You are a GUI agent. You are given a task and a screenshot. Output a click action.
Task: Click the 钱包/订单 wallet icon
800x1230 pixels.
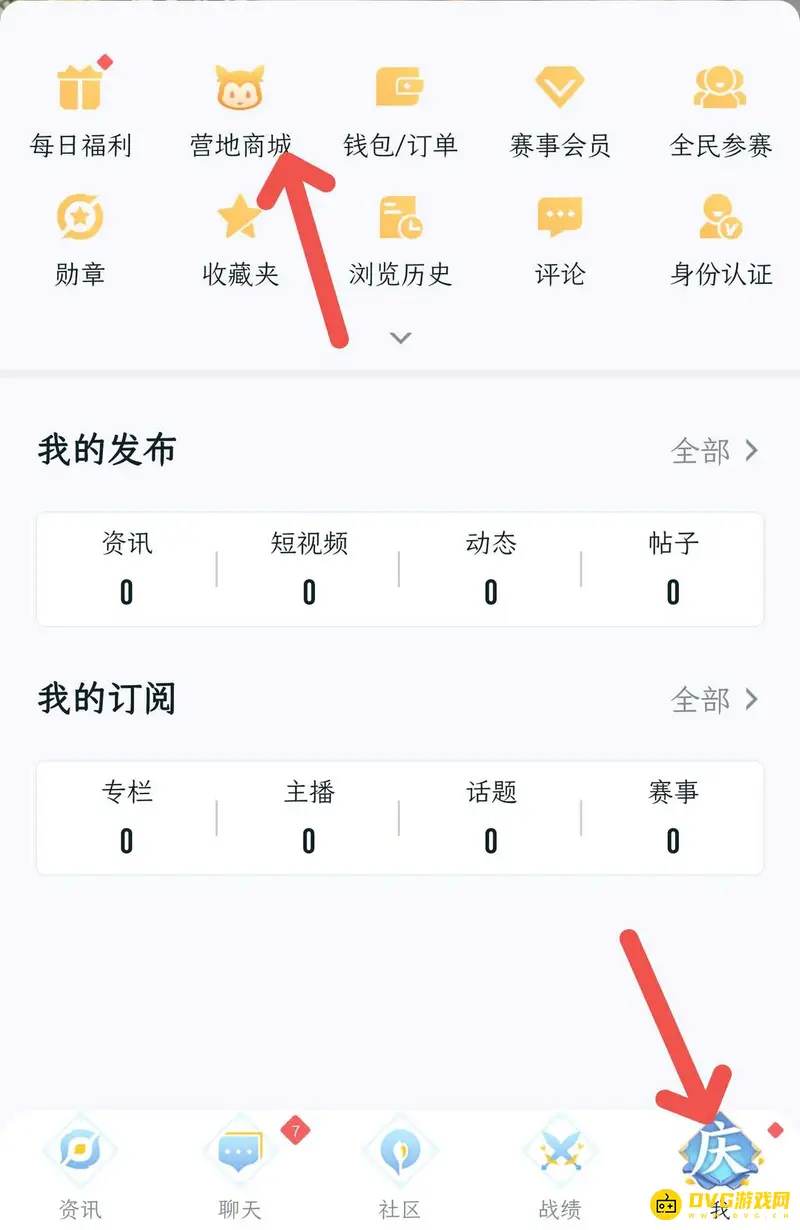400,87
